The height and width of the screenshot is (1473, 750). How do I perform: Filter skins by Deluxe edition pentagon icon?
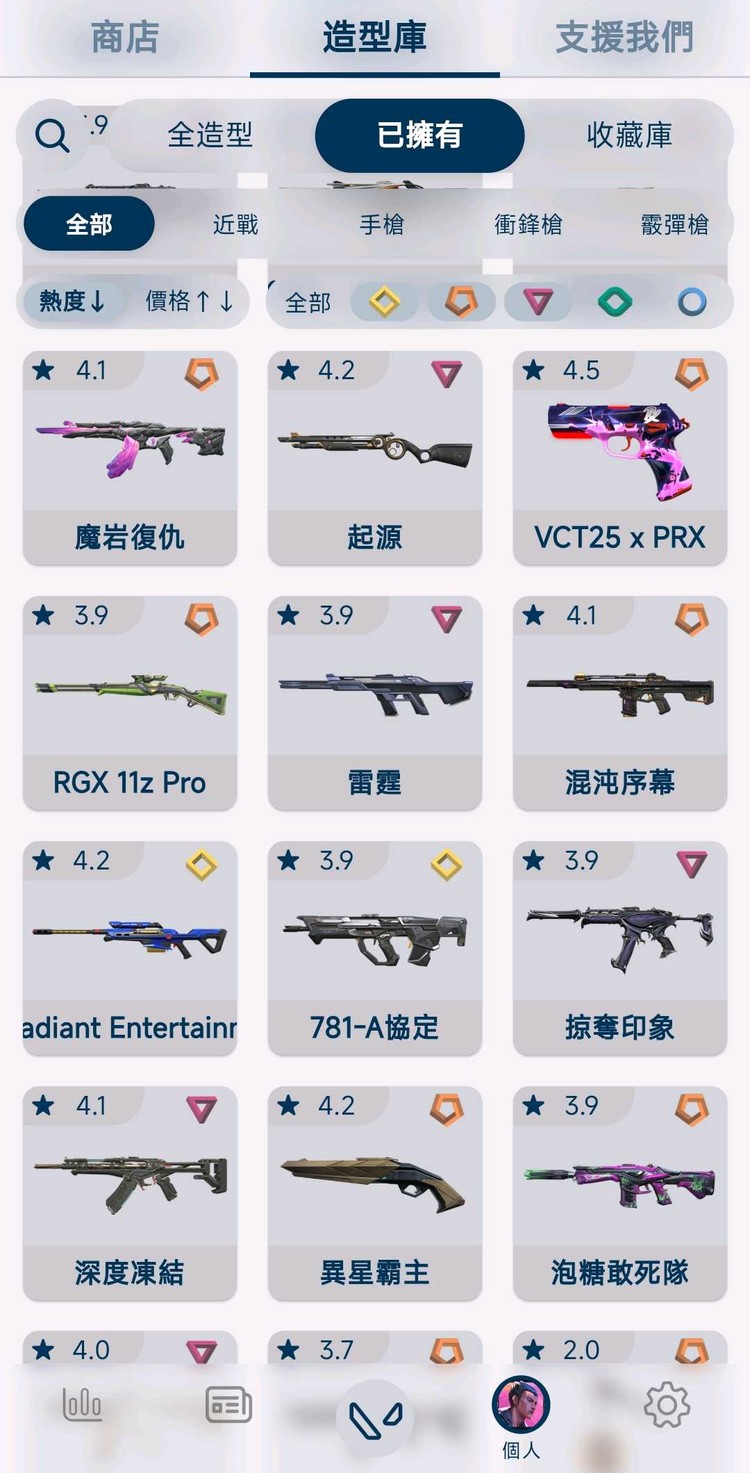click(461, 301)
